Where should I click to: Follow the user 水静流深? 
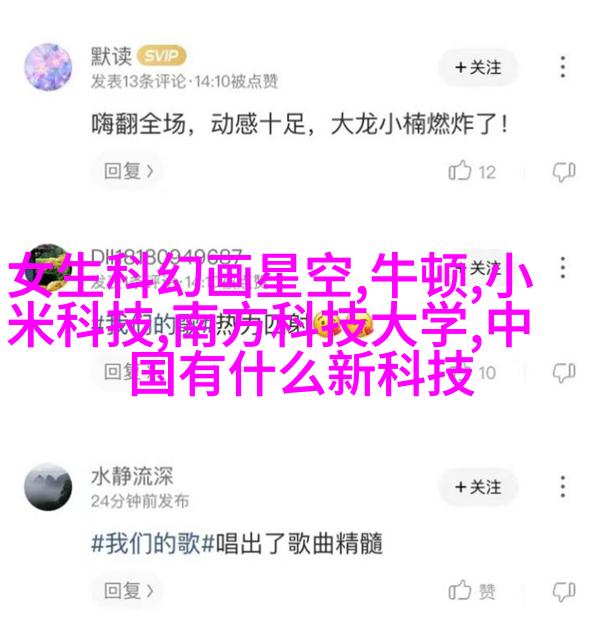point(477,486)
